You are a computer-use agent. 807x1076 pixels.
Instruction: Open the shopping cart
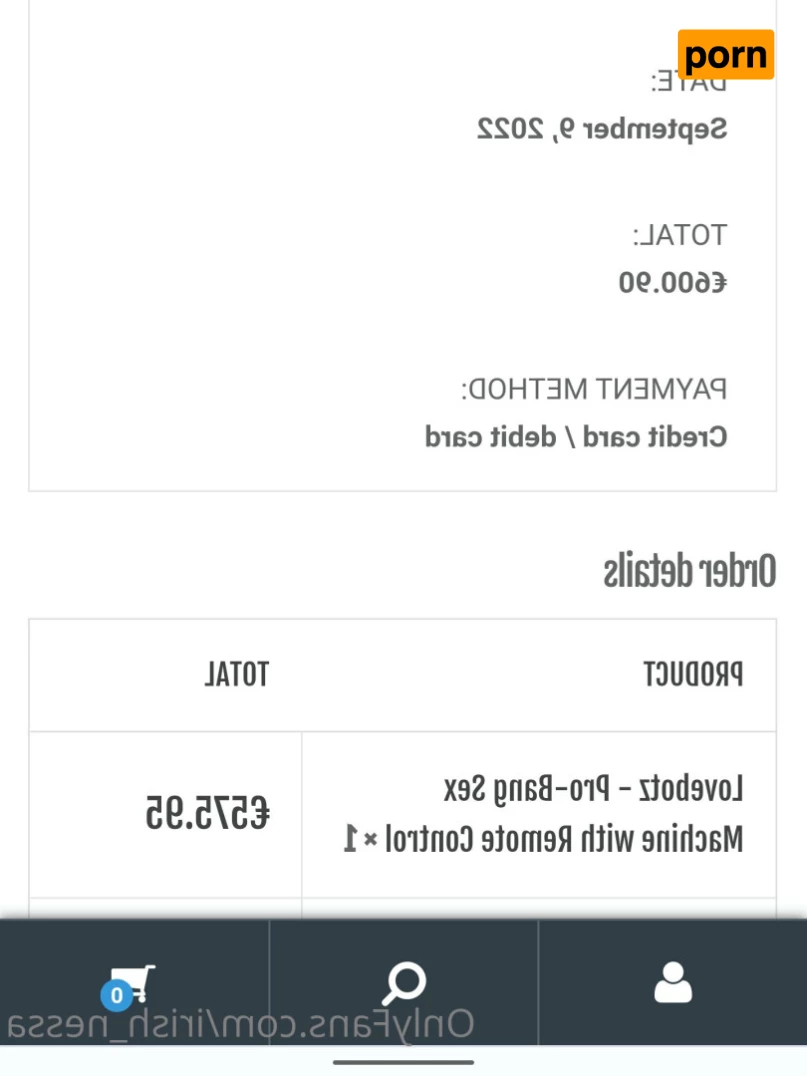coord(133,984)
